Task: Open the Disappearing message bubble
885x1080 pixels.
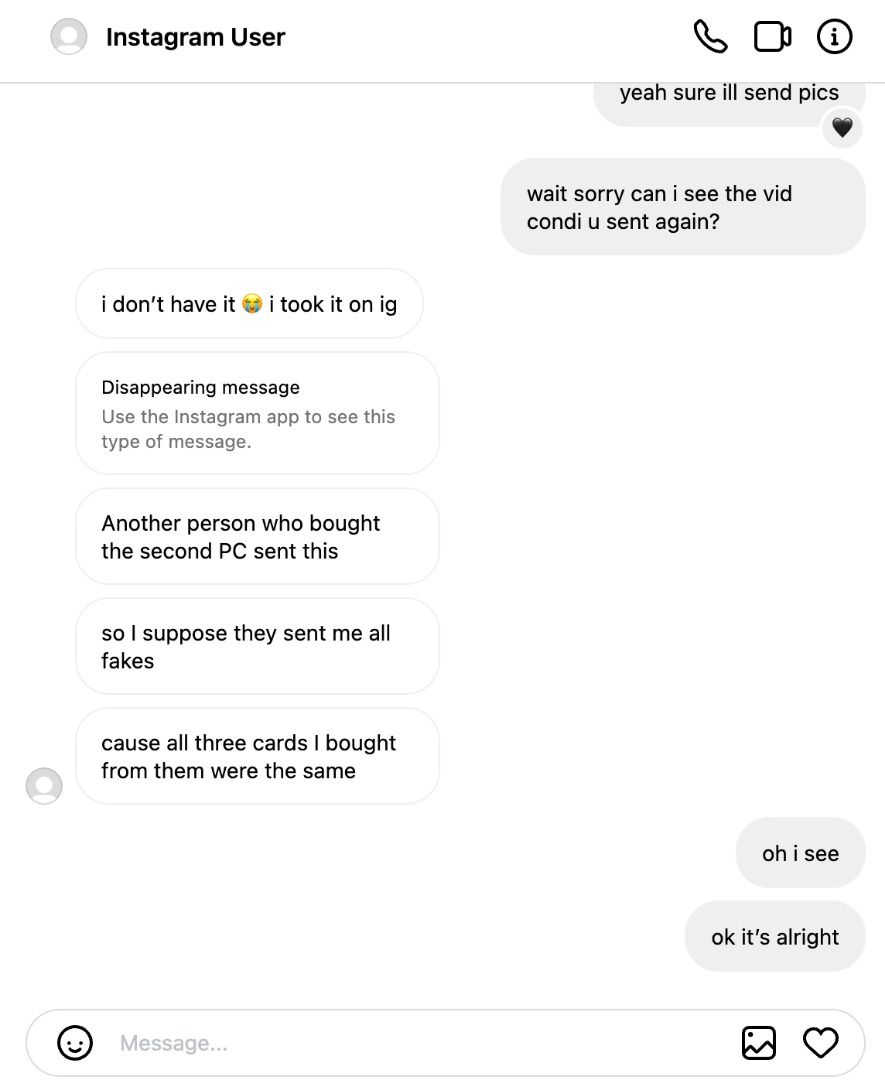Action: pos(258,413)
